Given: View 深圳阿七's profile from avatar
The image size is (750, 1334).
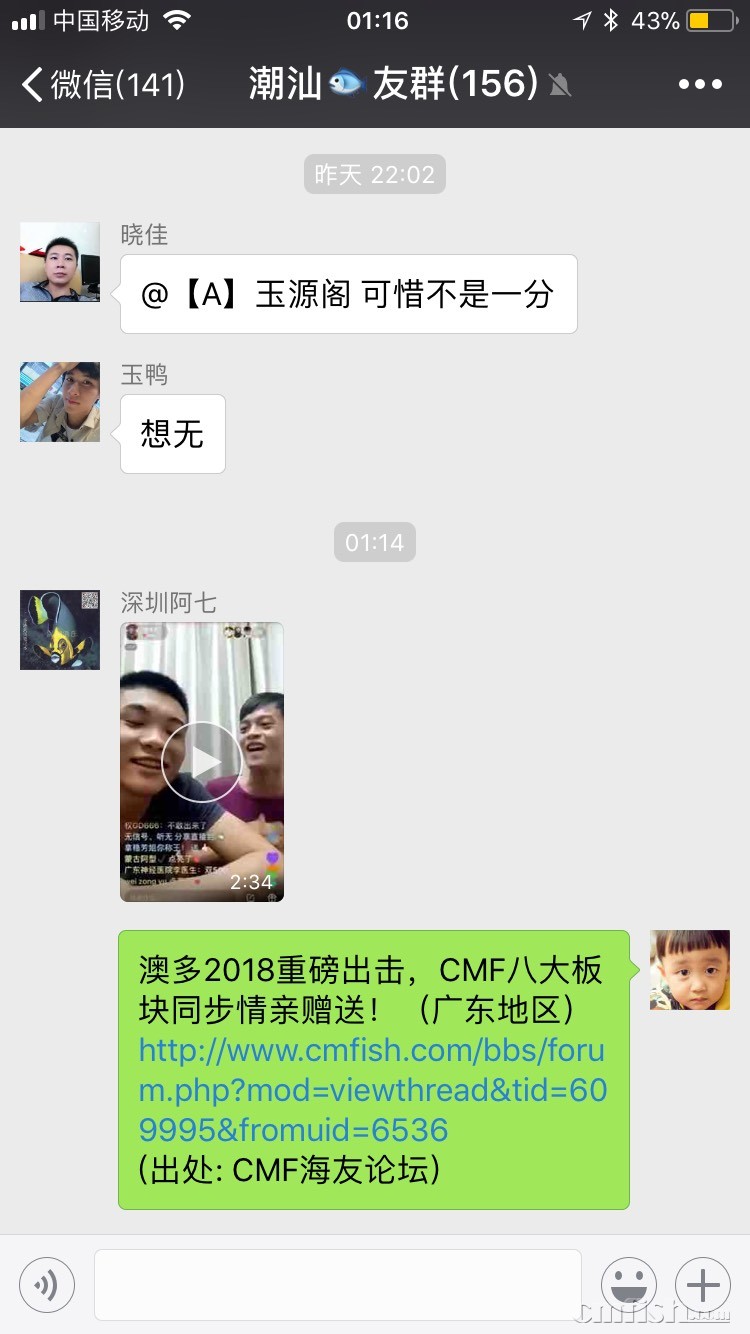Looking at the screenshot, I should [60, 630].
